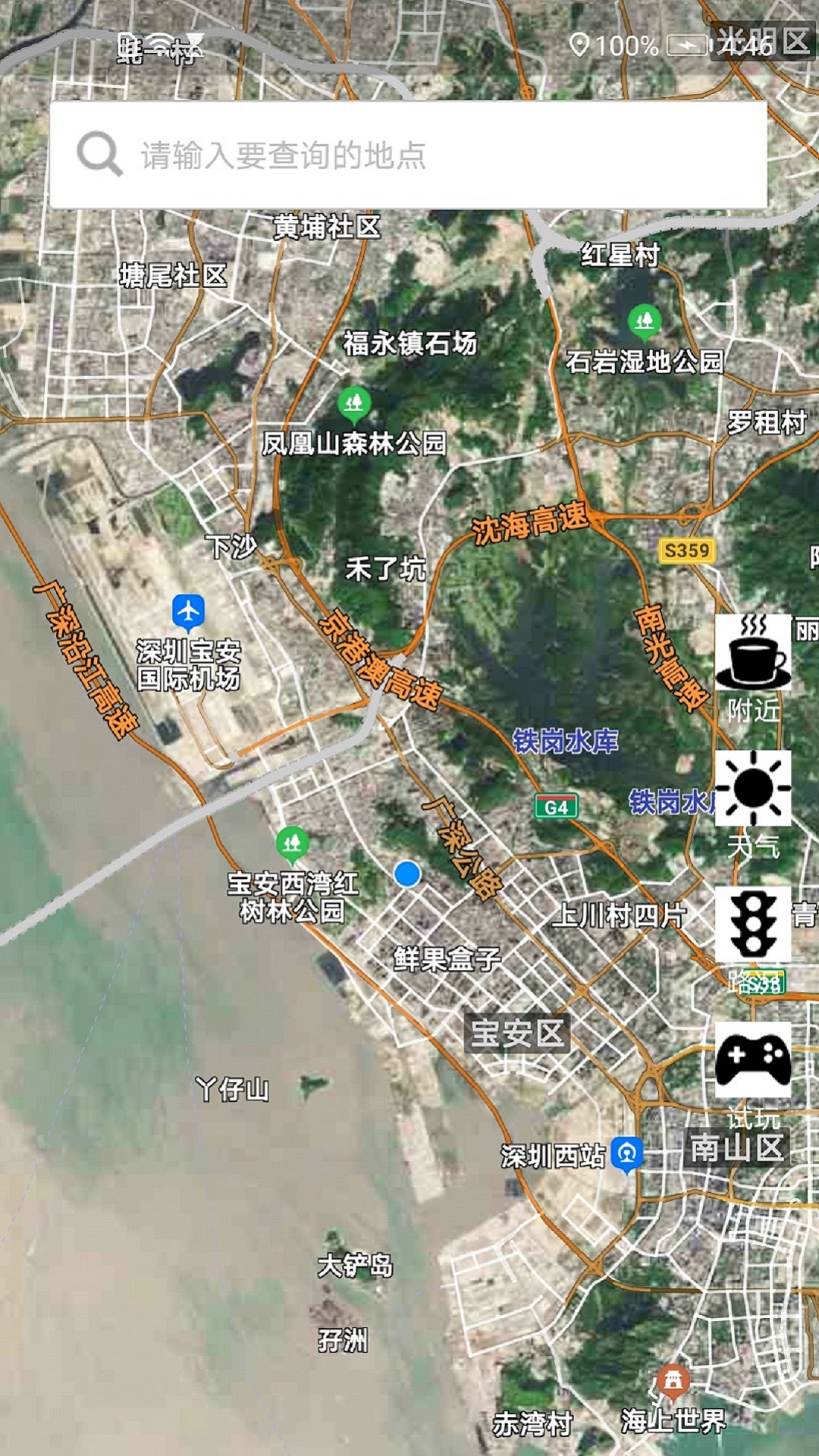Open 天气 weather via the sun icon
819x1456 pixels.
click(x=754, y=789)
